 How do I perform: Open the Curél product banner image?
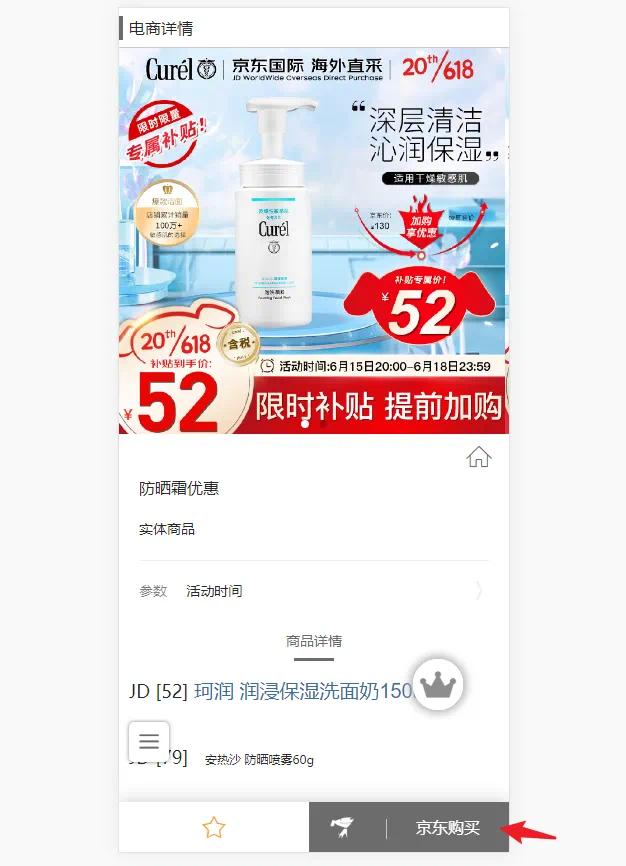coord(313,240)
